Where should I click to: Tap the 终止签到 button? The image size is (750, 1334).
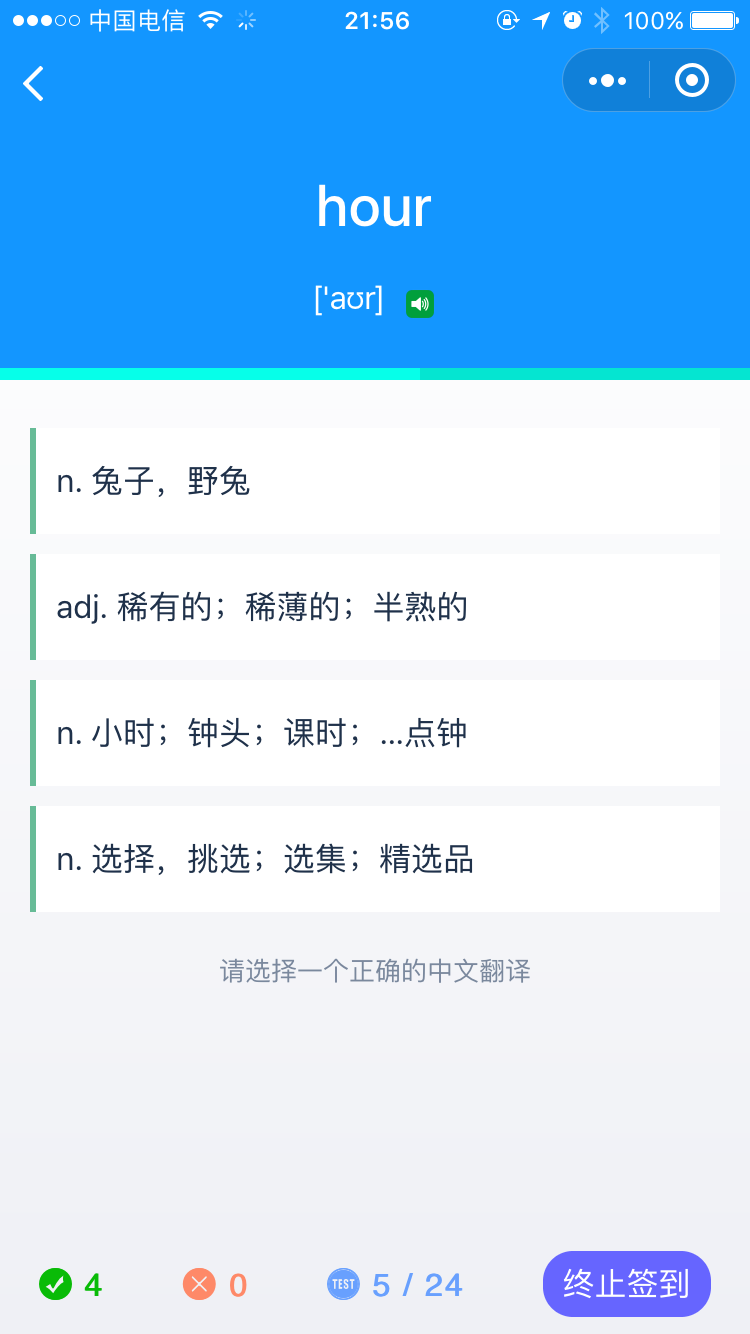point(627,1284)
